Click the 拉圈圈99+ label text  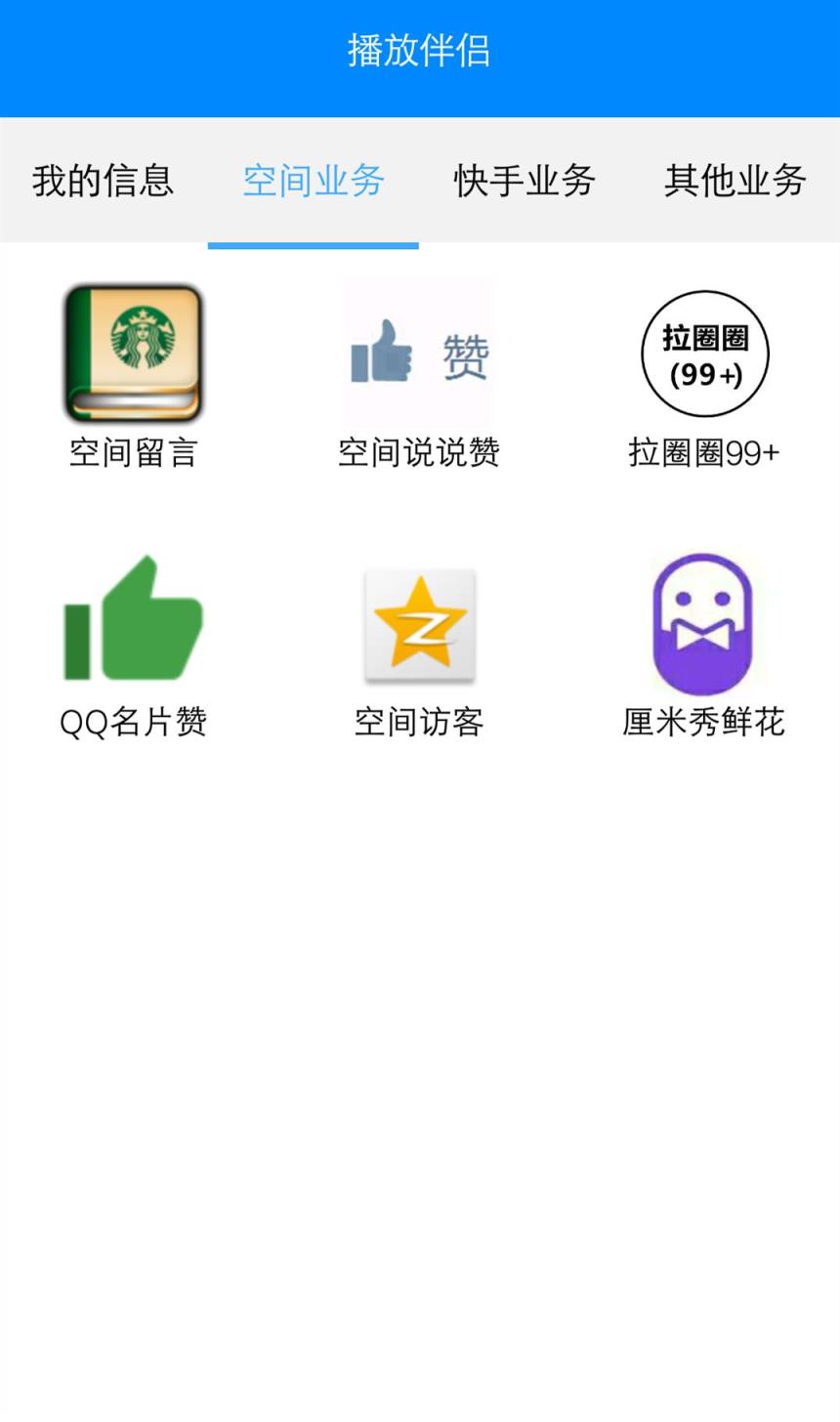coord(705,452)
